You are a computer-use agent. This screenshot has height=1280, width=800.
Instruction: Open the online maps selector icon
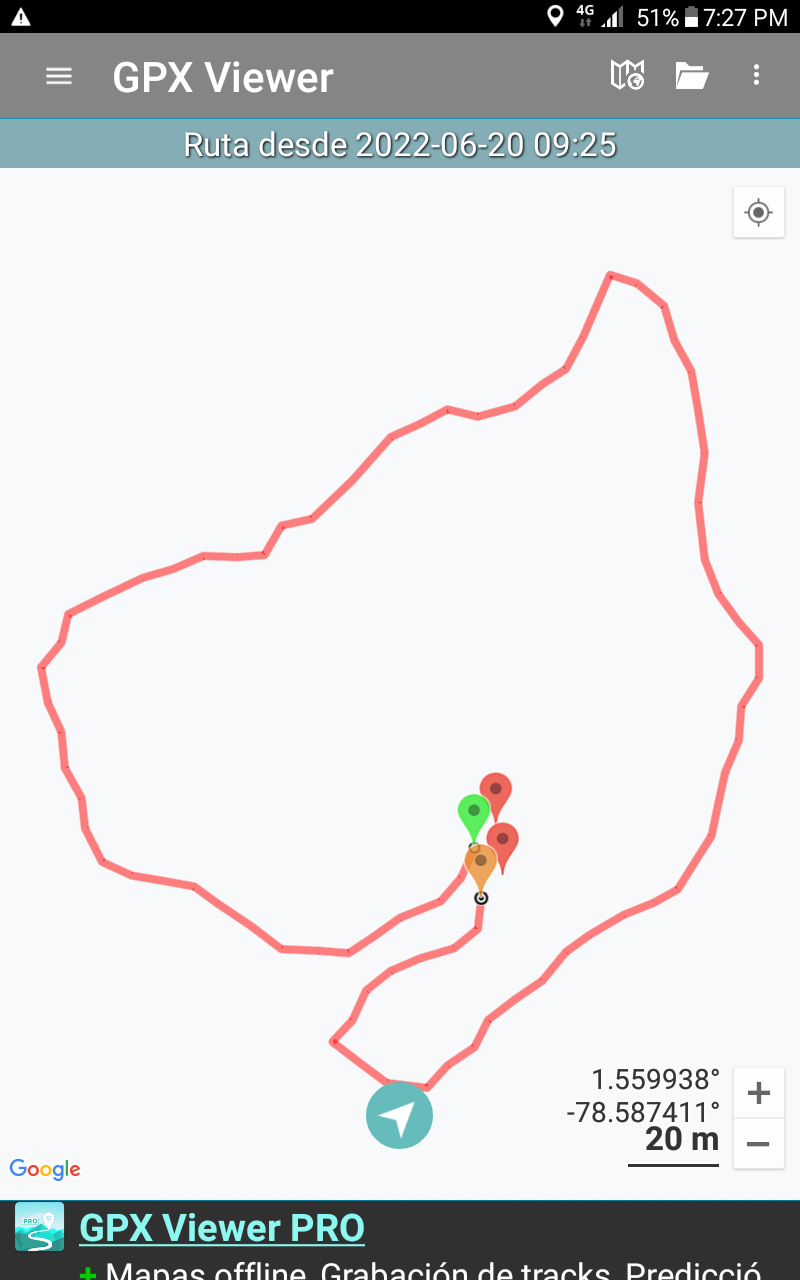click(x=627, y=75)
